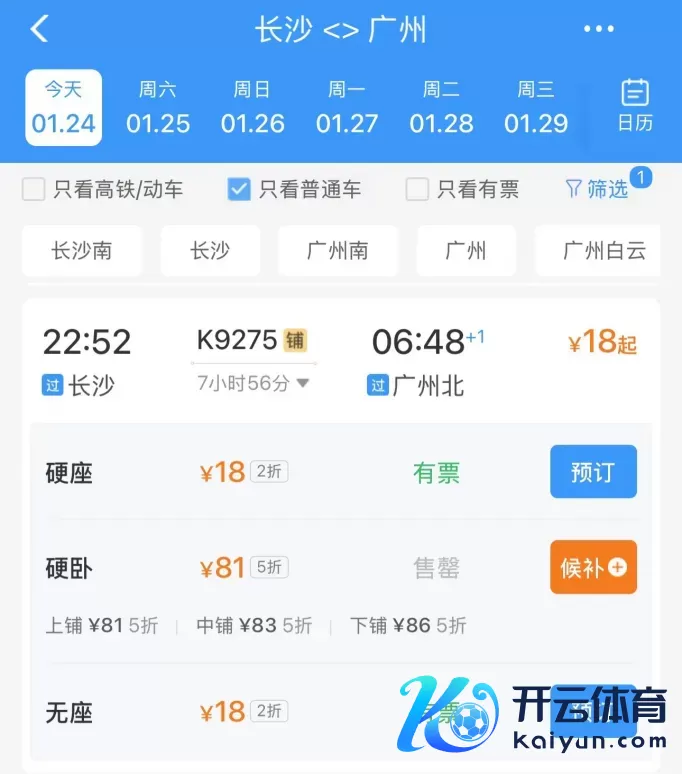Filter by 长沙南 station chip
This screenshot has width=682, height=774.
82,251
